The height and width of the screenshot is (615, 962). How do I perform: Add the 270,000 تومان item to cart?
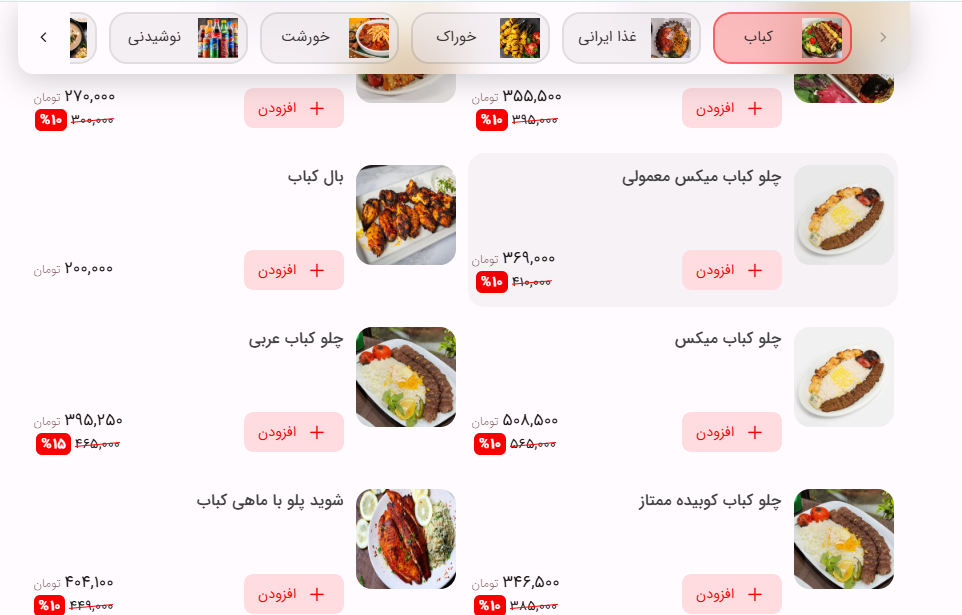click(x=293, y=108)
